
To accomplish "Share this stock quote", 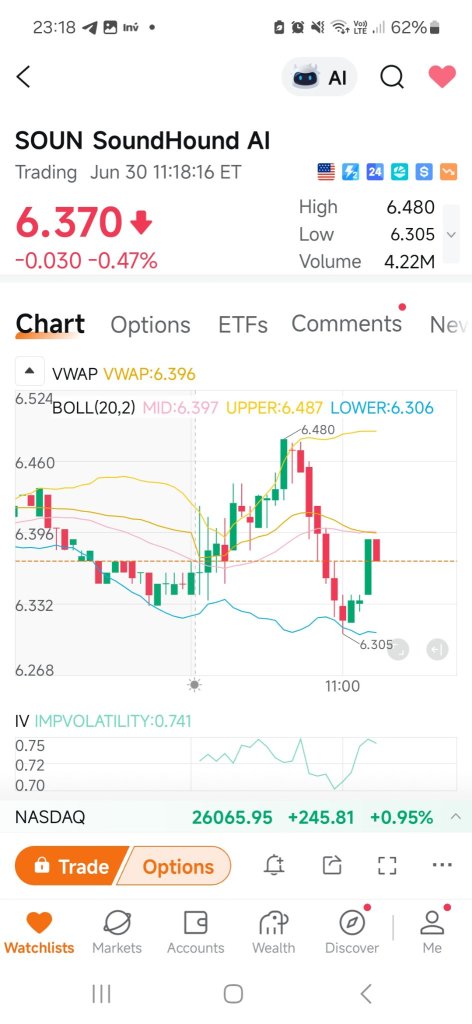I will pyautogui.click(x=332, y=866).
